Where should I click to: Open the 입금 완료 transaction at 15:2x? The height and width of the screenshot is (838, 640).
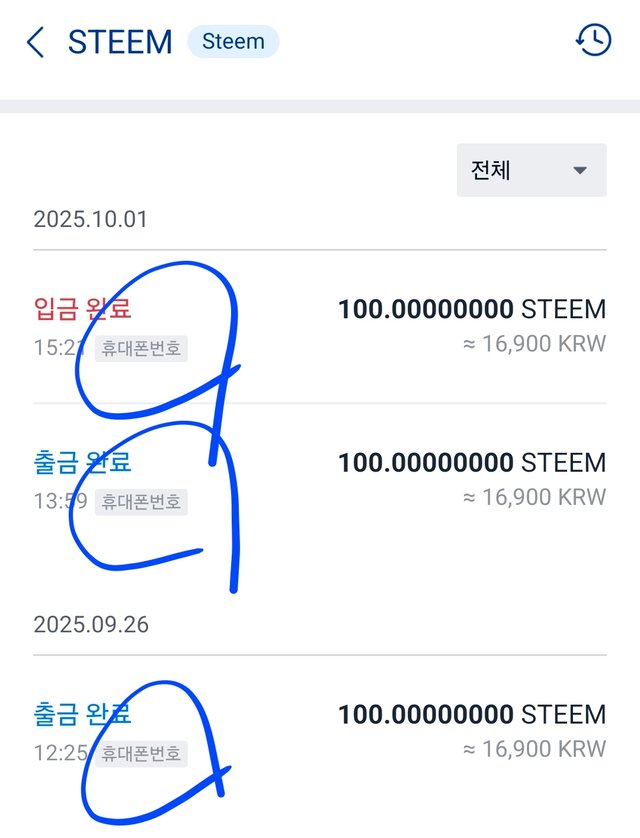(320, 326)
